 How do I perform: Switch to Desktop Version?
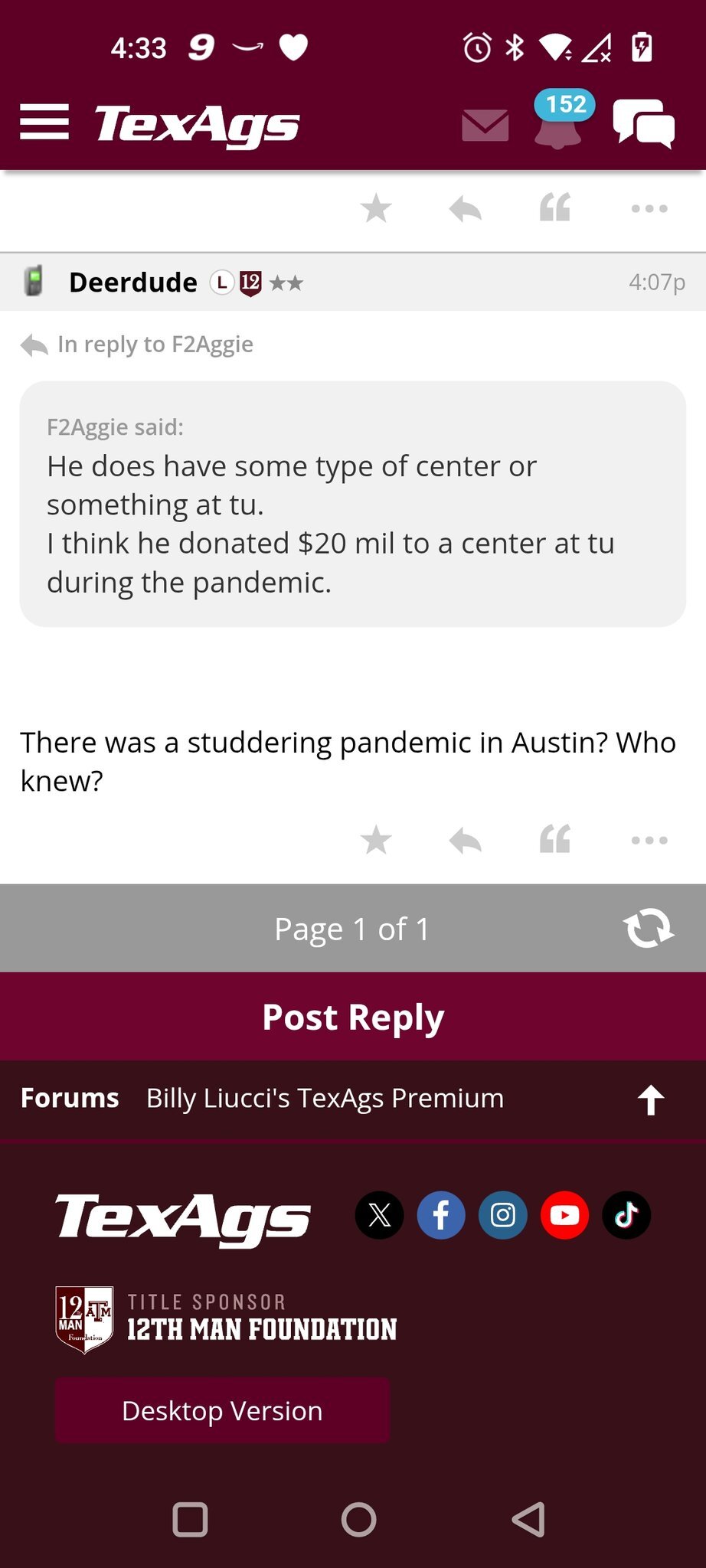(x=222, y=1410)
